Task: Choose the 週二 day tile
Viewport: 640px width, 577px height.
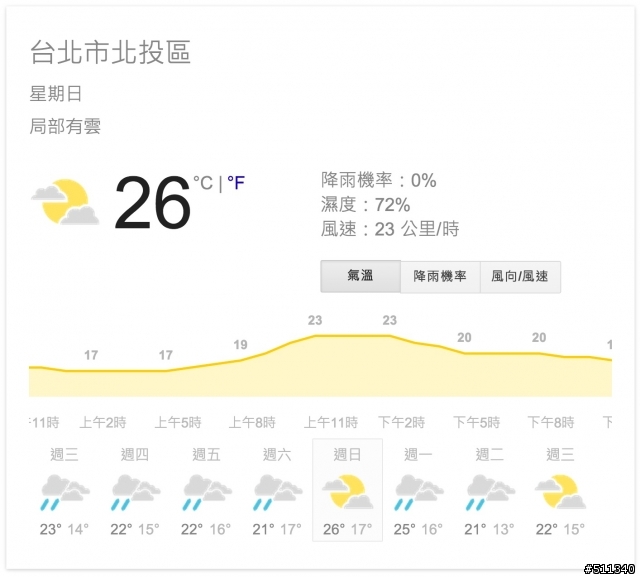Action: click(x=489, y=490)
